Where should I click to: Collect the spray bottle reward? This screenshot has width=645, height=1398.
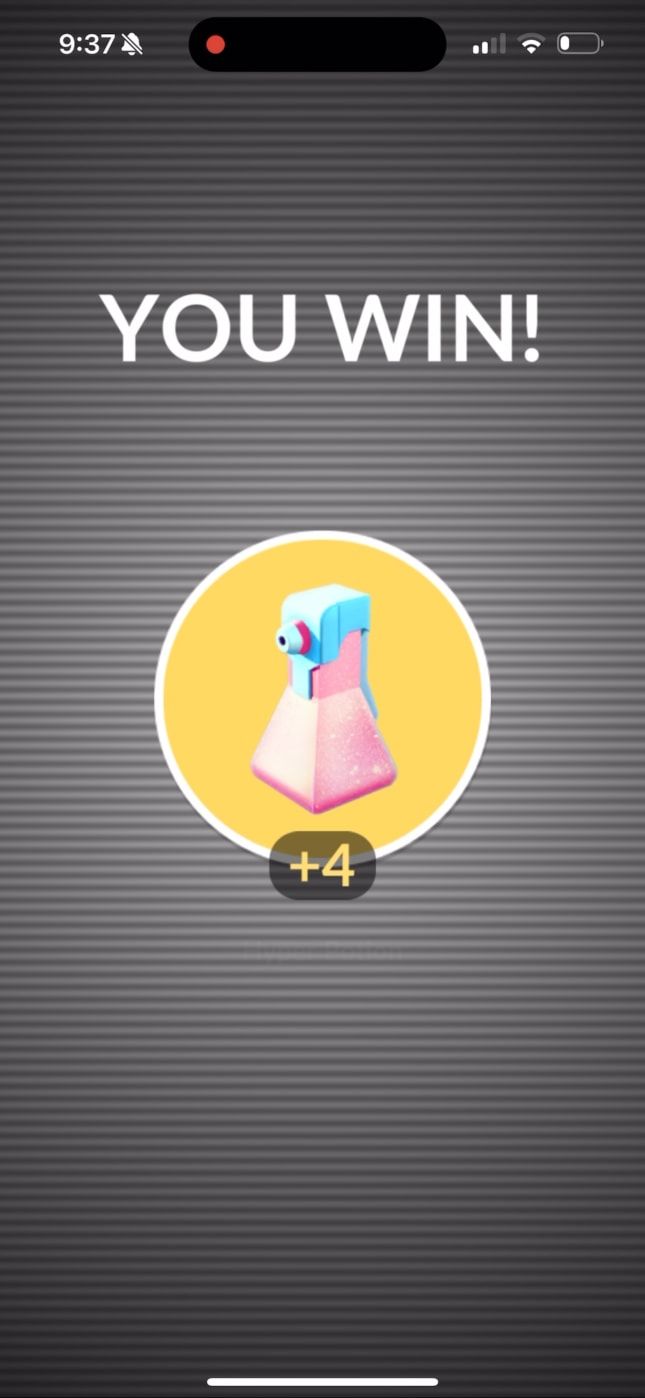pos(322,700)
